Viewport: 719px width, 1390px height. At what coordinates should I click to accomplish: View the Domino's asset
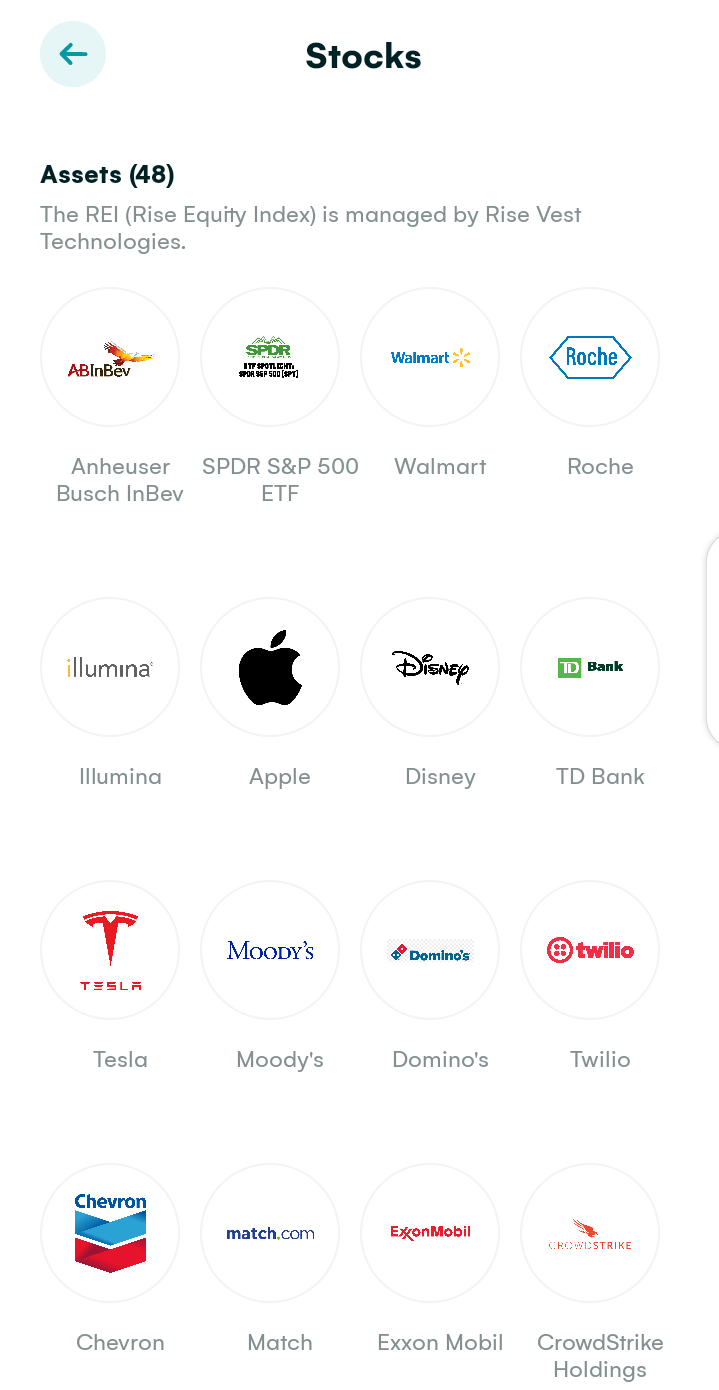[x=430, y=950]
